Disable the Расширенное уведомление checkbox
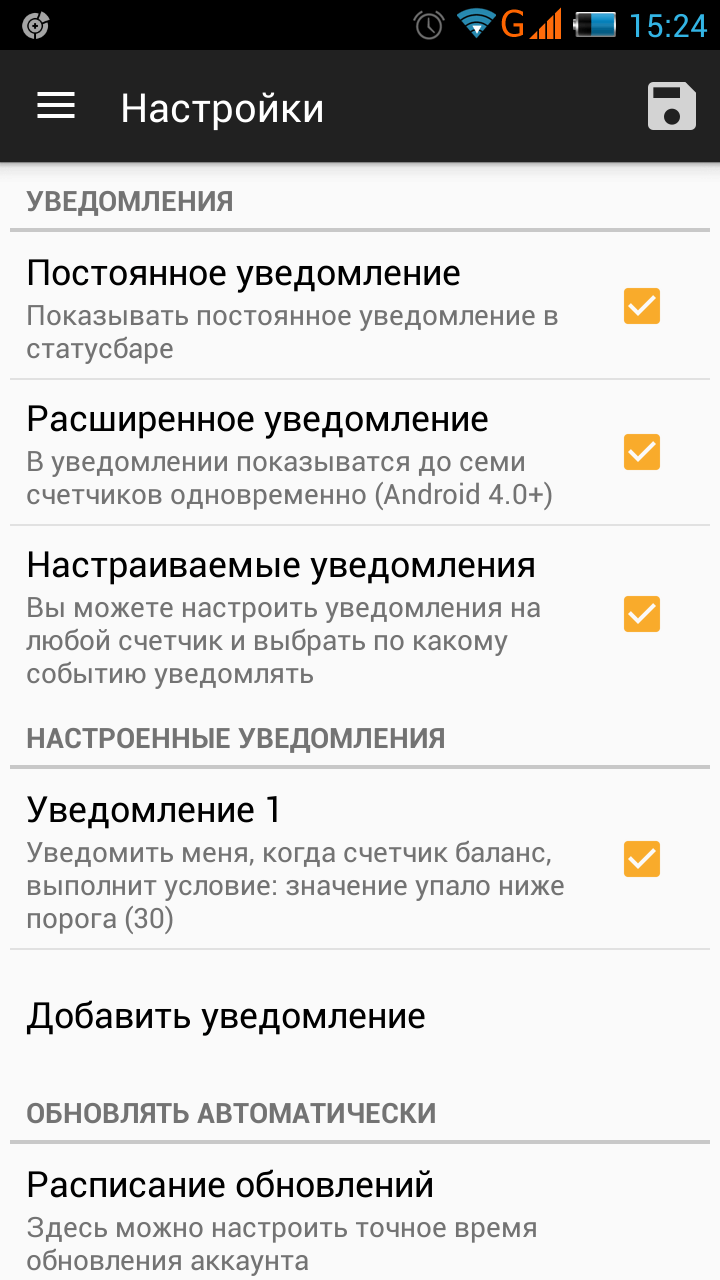The height and width of the screenshot is (1280, 720). coord(641,452)
